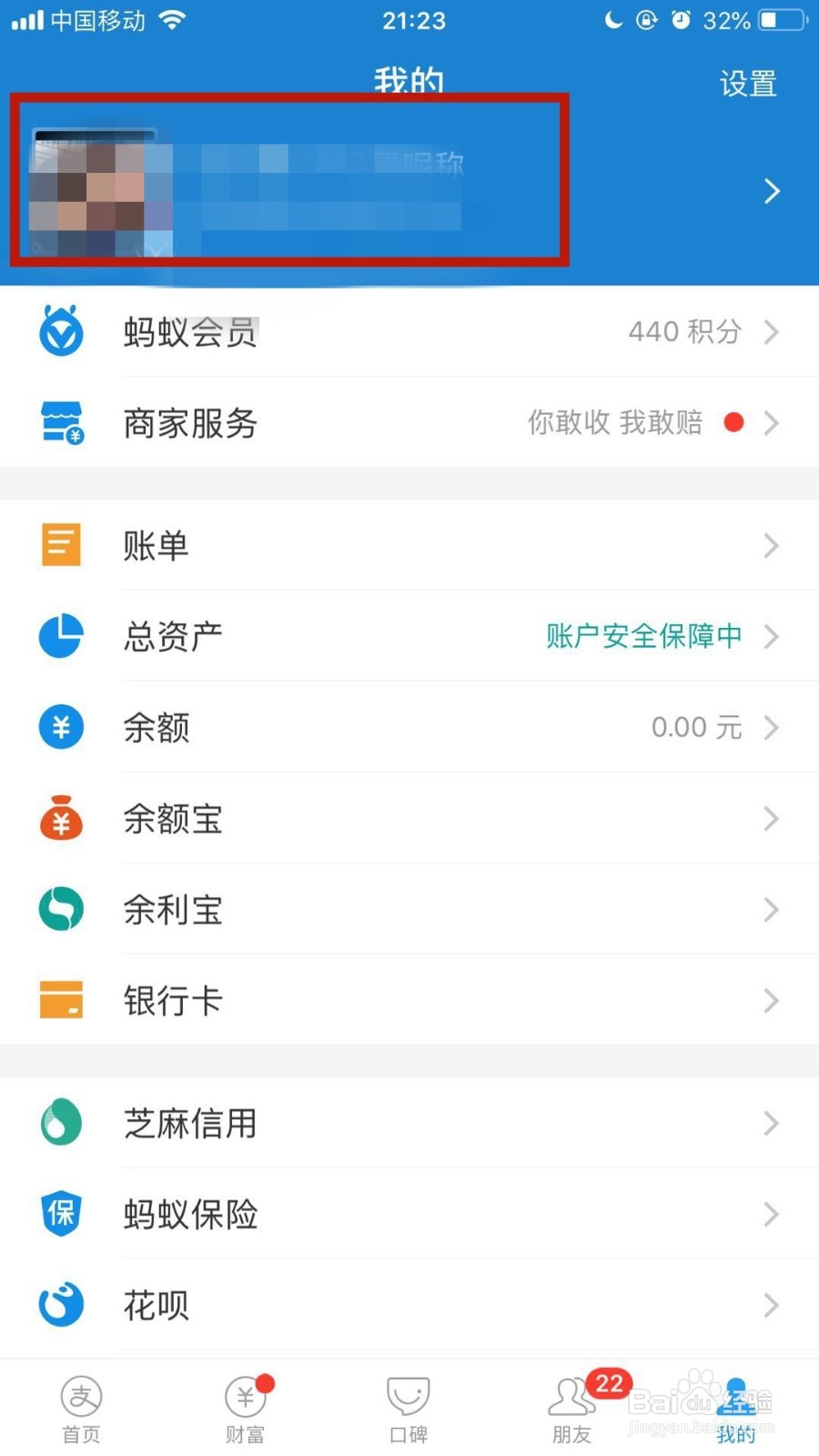Screen dimensions: 819x1456
Task: Select the 余利宝 green icon
Action: 60,909
